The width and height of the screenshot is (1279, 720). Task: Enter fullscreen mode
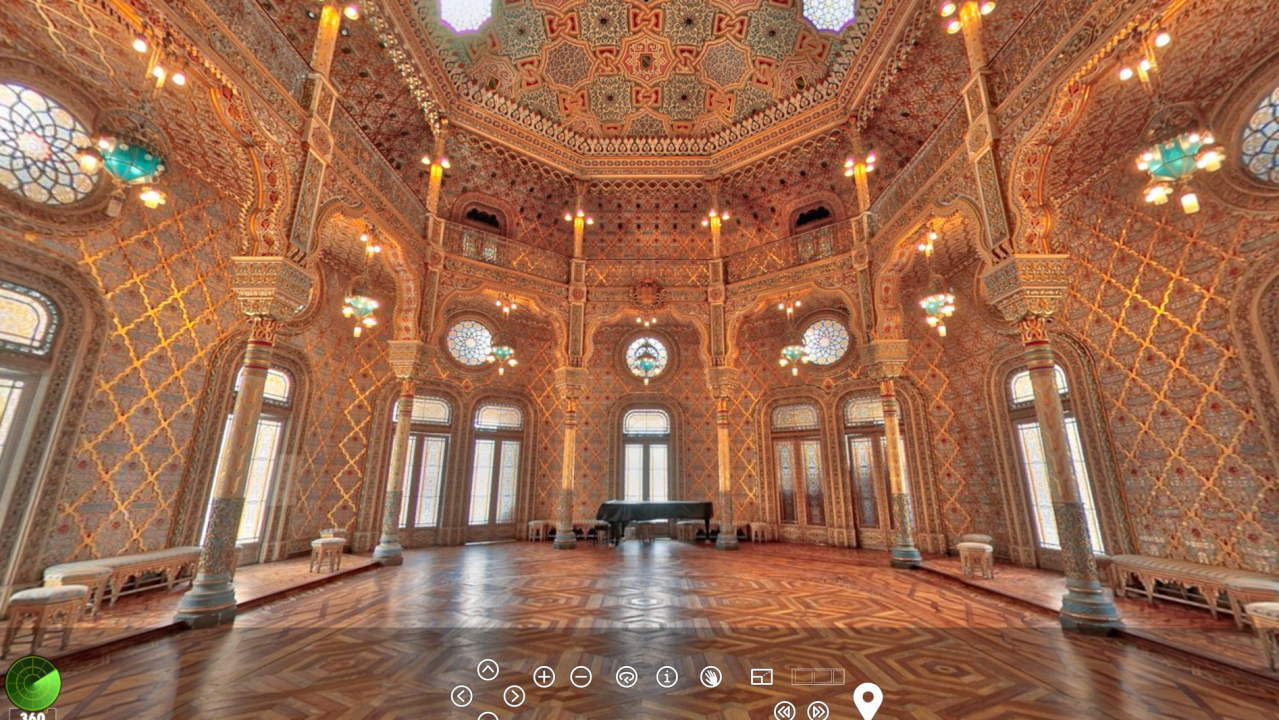[762, 677]
